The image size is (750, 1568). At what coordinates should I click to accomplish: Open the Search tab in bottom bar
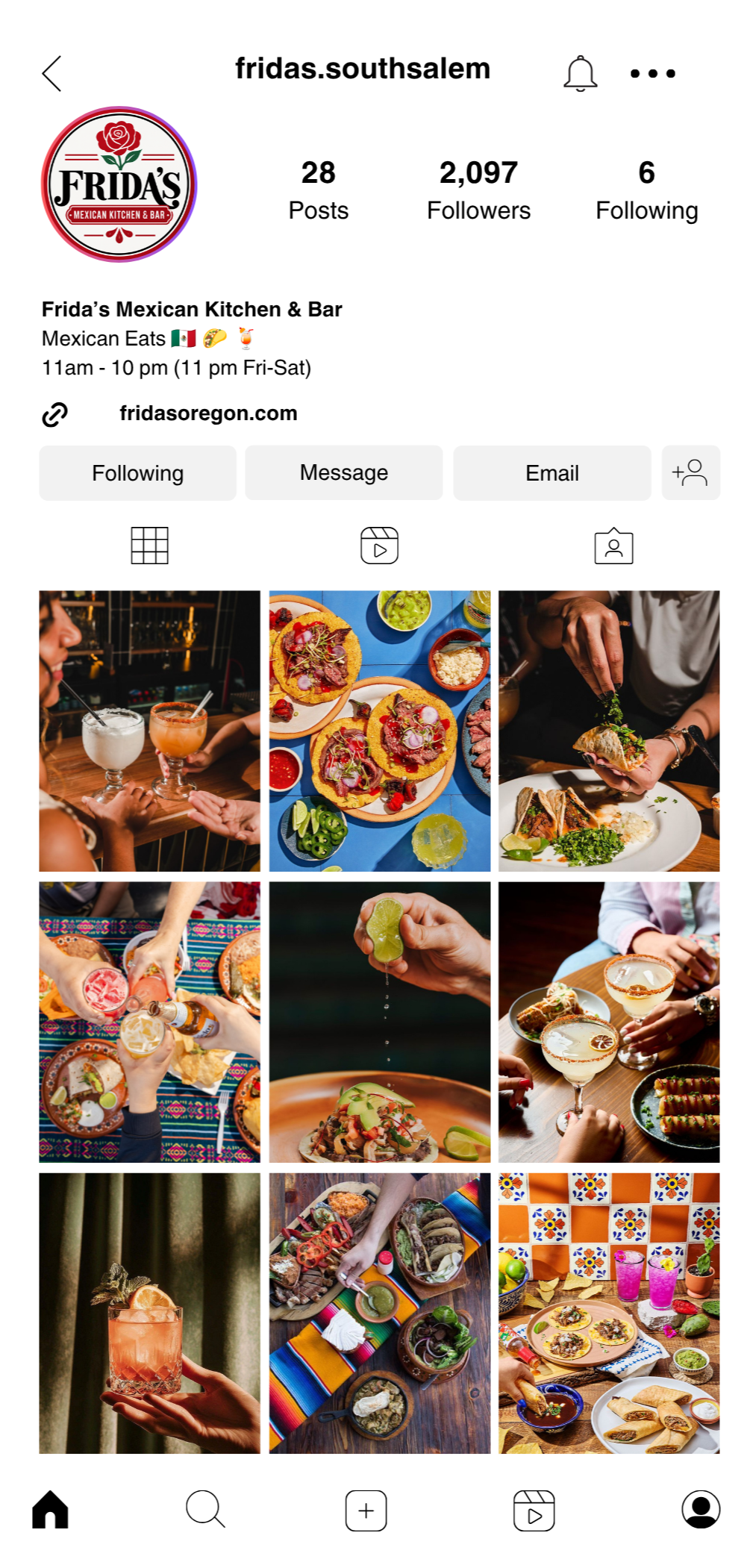pyautogui.click(x=205, y=1510)
